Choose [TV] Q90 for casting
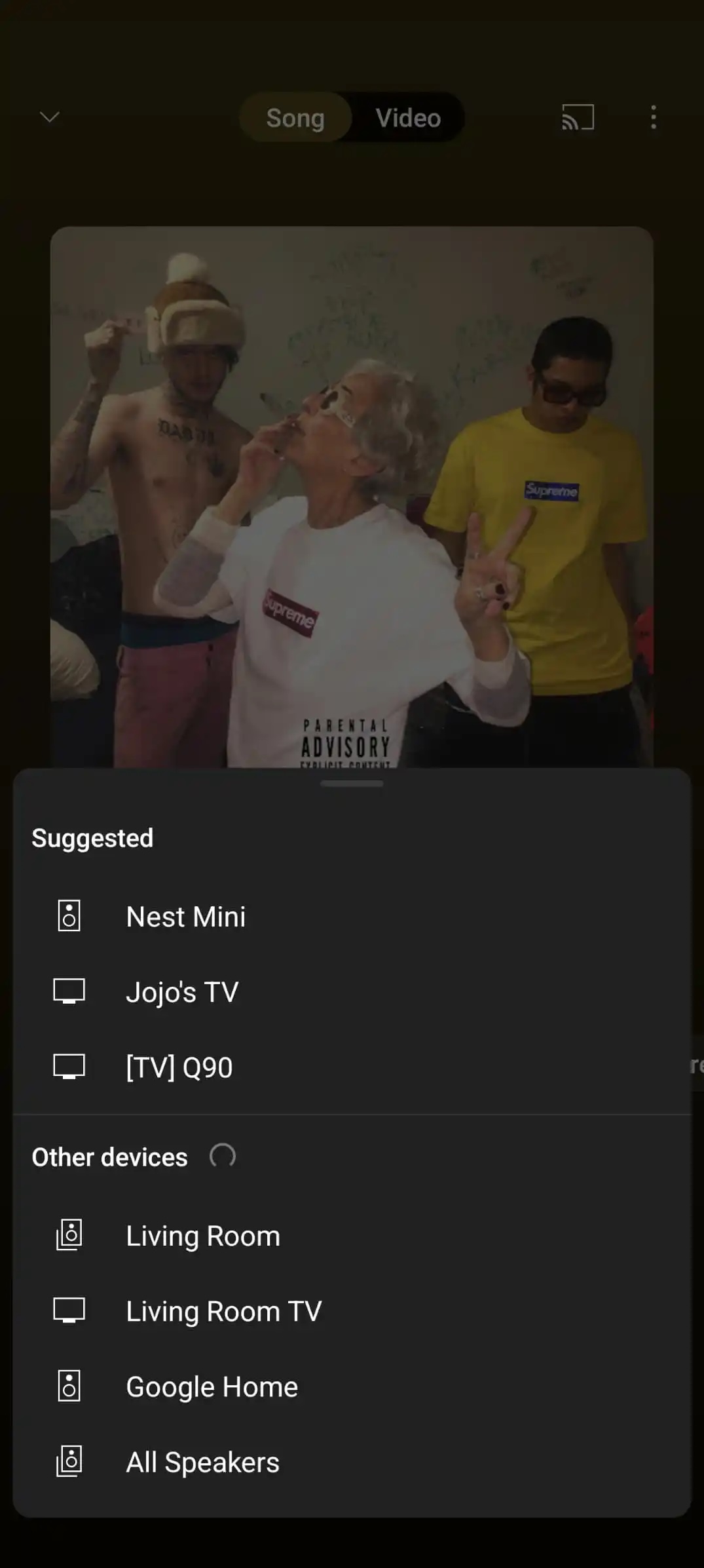This screenshot has height=1568, width=704. click(179, 1067)
